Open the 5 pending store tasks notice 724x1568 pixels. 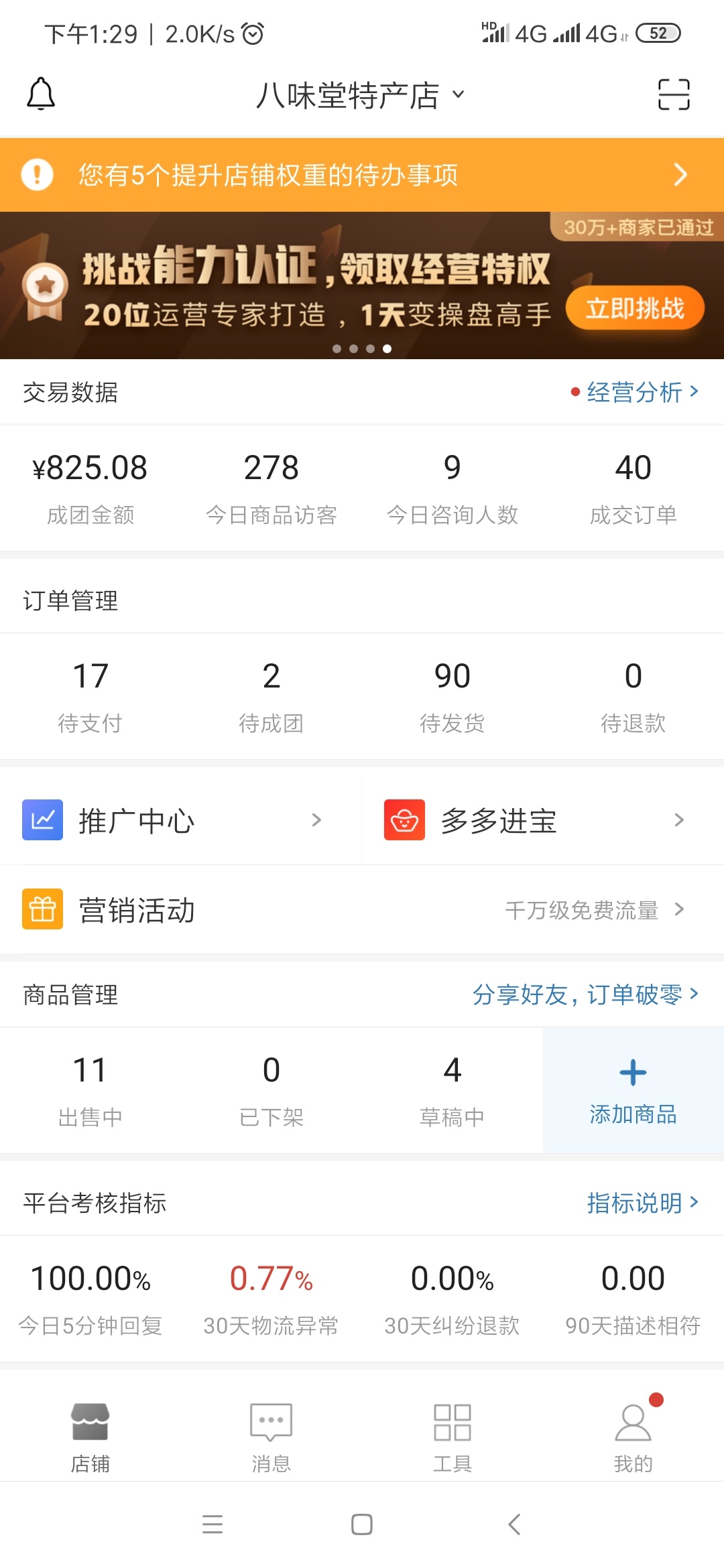coord(362,175)
